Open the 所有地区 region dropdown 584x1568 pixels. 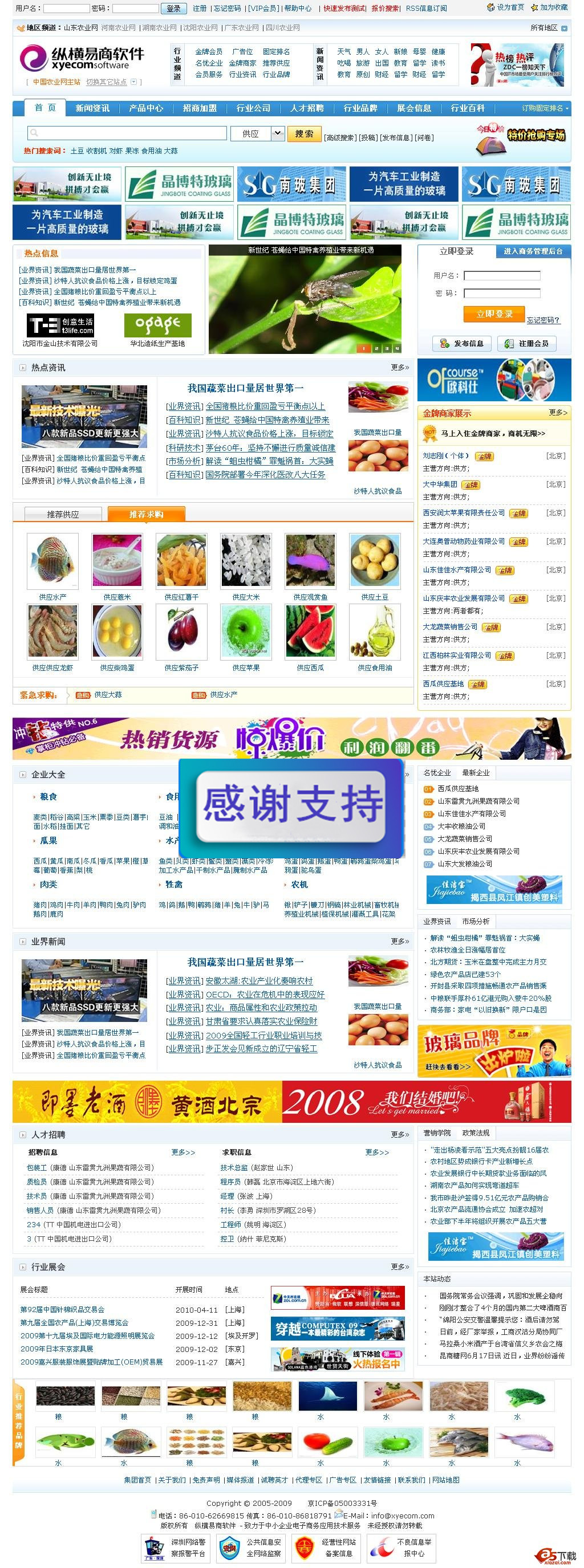coord(549,28)
